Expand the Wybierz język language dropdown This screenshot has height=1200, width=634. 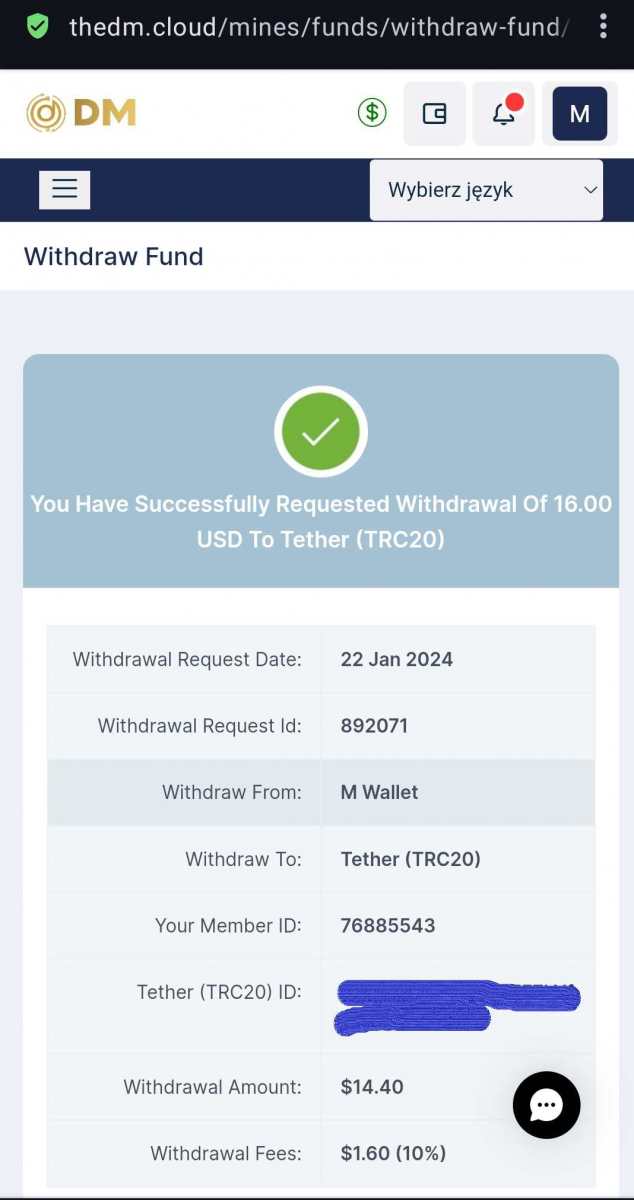pyautogui.click(x=486, y=190)
